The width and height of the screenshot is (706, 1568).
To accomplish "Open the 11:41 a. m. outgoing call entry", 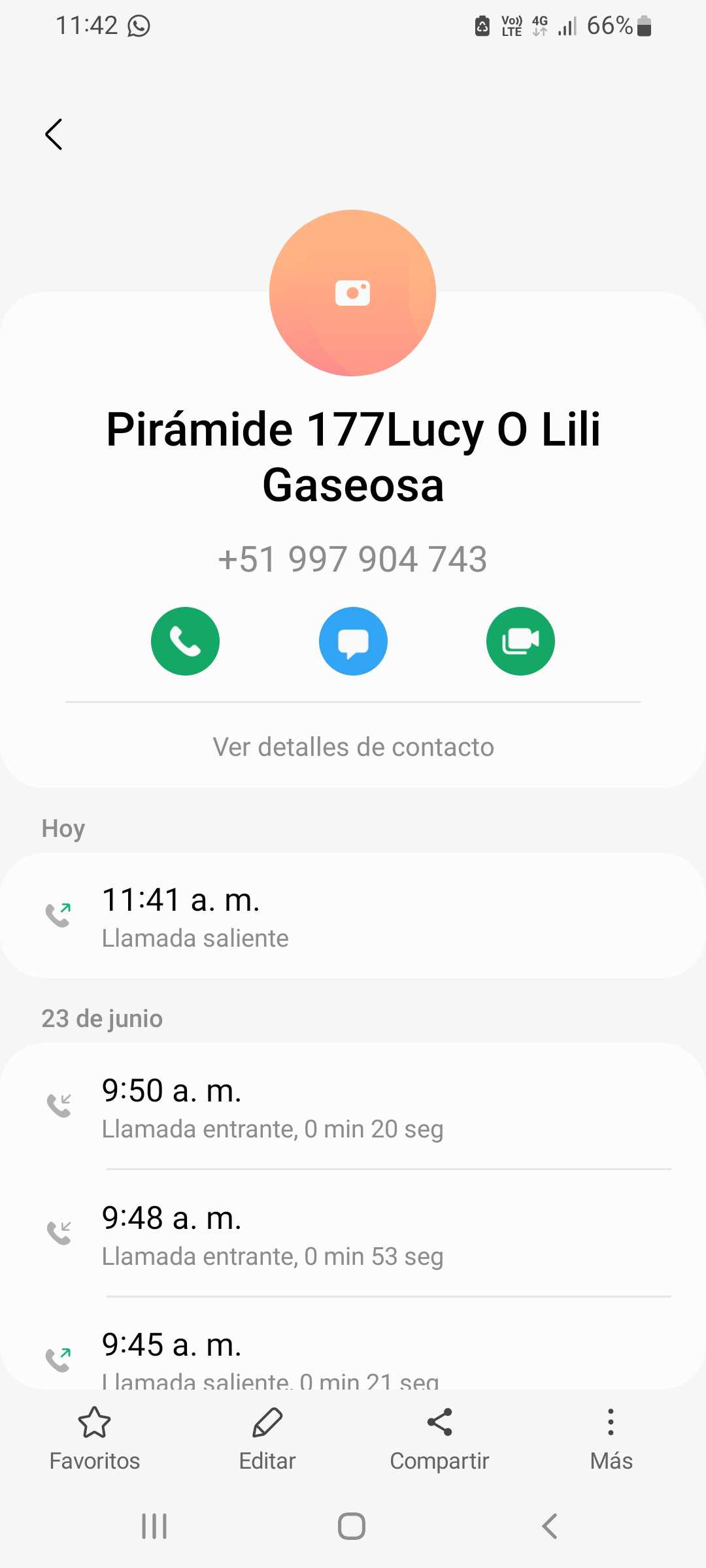I will tap(353, 916).
